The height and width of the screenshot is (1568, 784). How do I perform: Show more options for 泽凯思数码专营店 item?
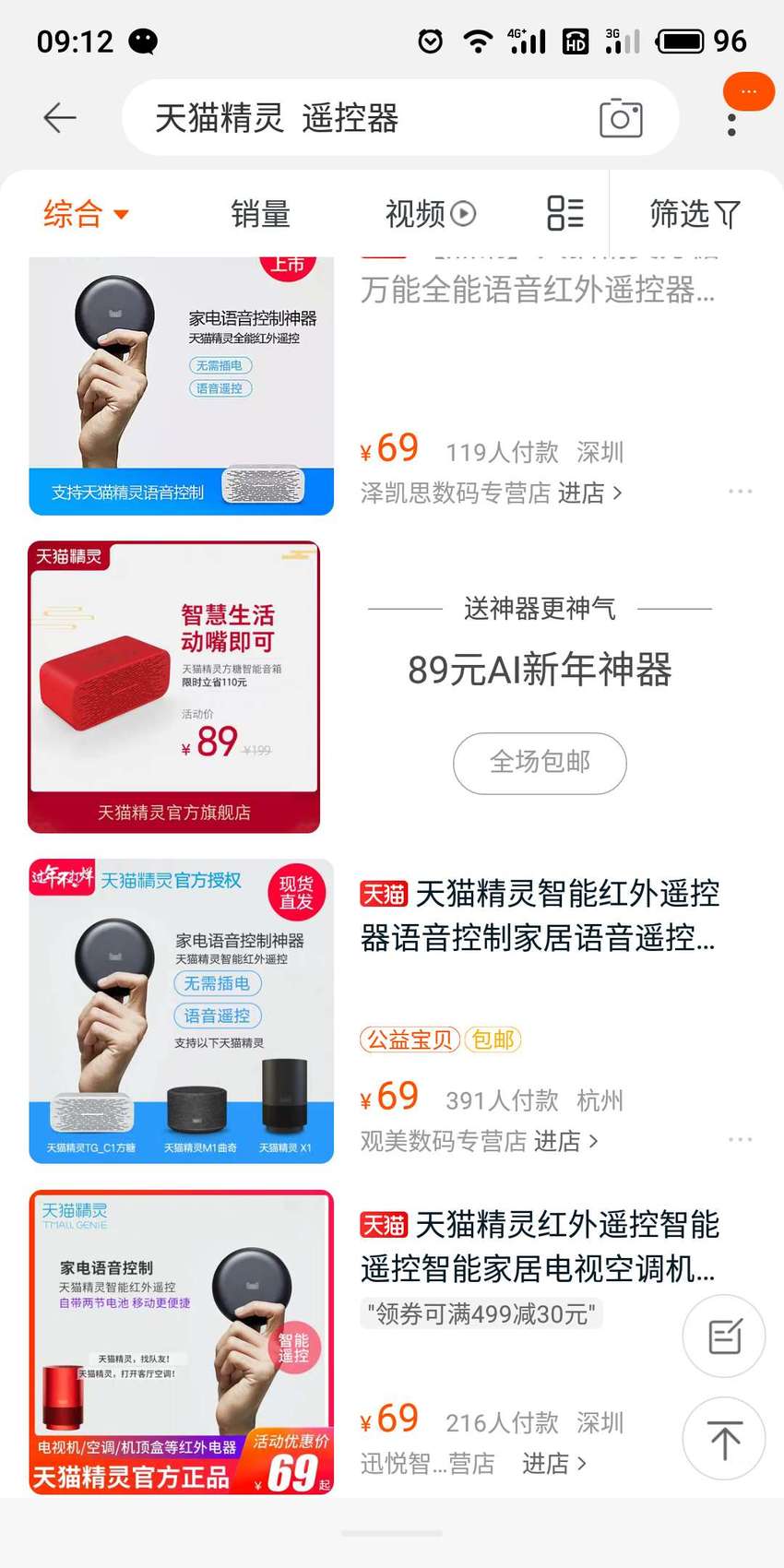[741, 492]
